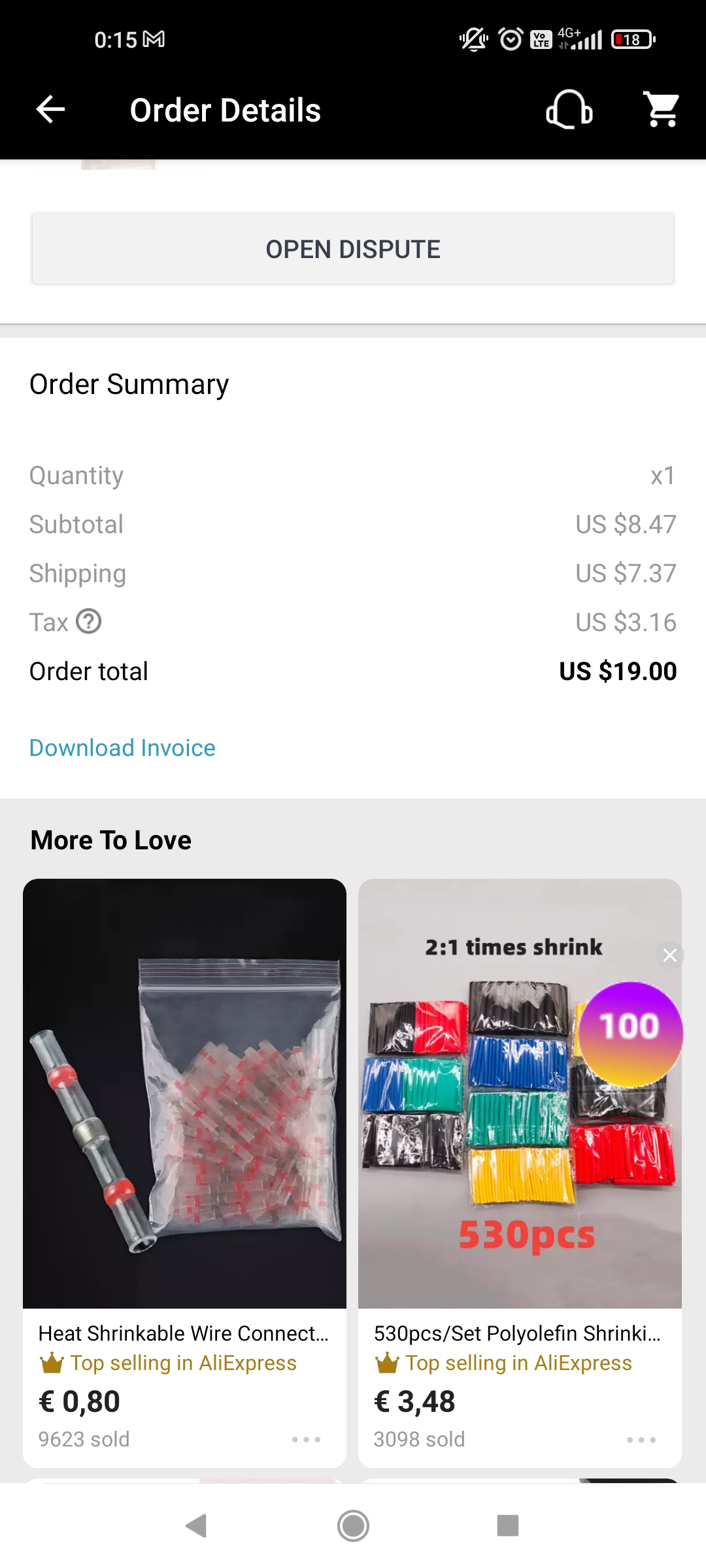
Task: Dismiss the floating 100 coin badge
Action: point(670,955)
